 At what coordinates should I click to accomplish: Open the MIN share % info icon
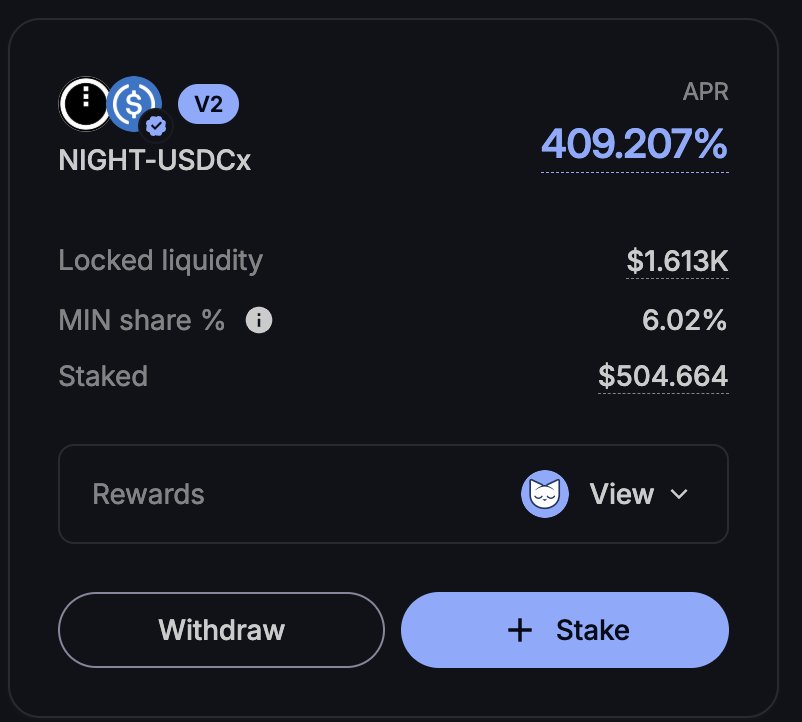coord(259,321)
